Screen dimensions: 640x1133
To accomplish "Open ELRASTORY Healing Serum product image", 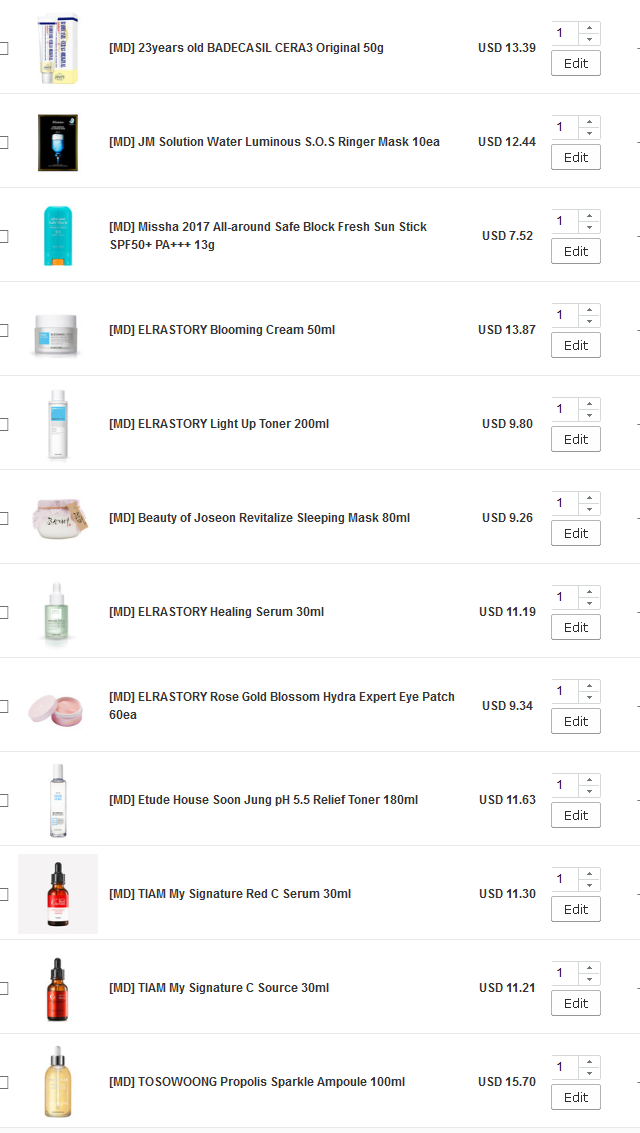I will 58,612.
